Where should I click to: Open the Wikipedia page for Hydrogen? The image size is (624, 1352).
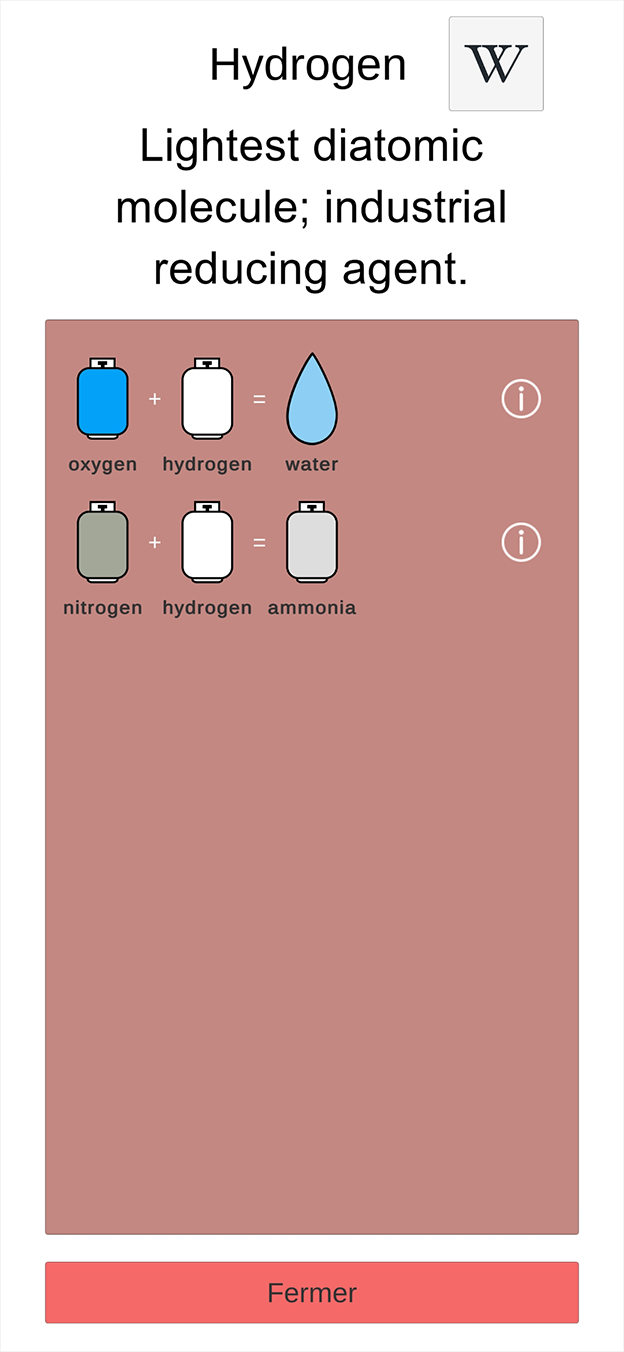496,64
